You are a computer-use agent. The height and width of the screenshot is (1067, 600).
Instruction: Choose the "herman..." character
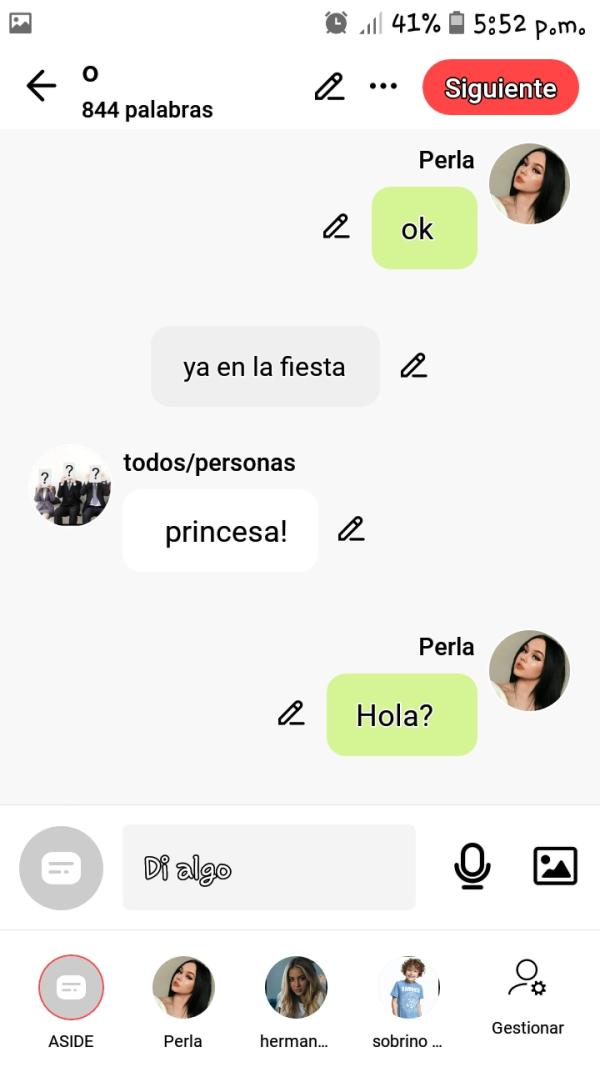[295, 988]
